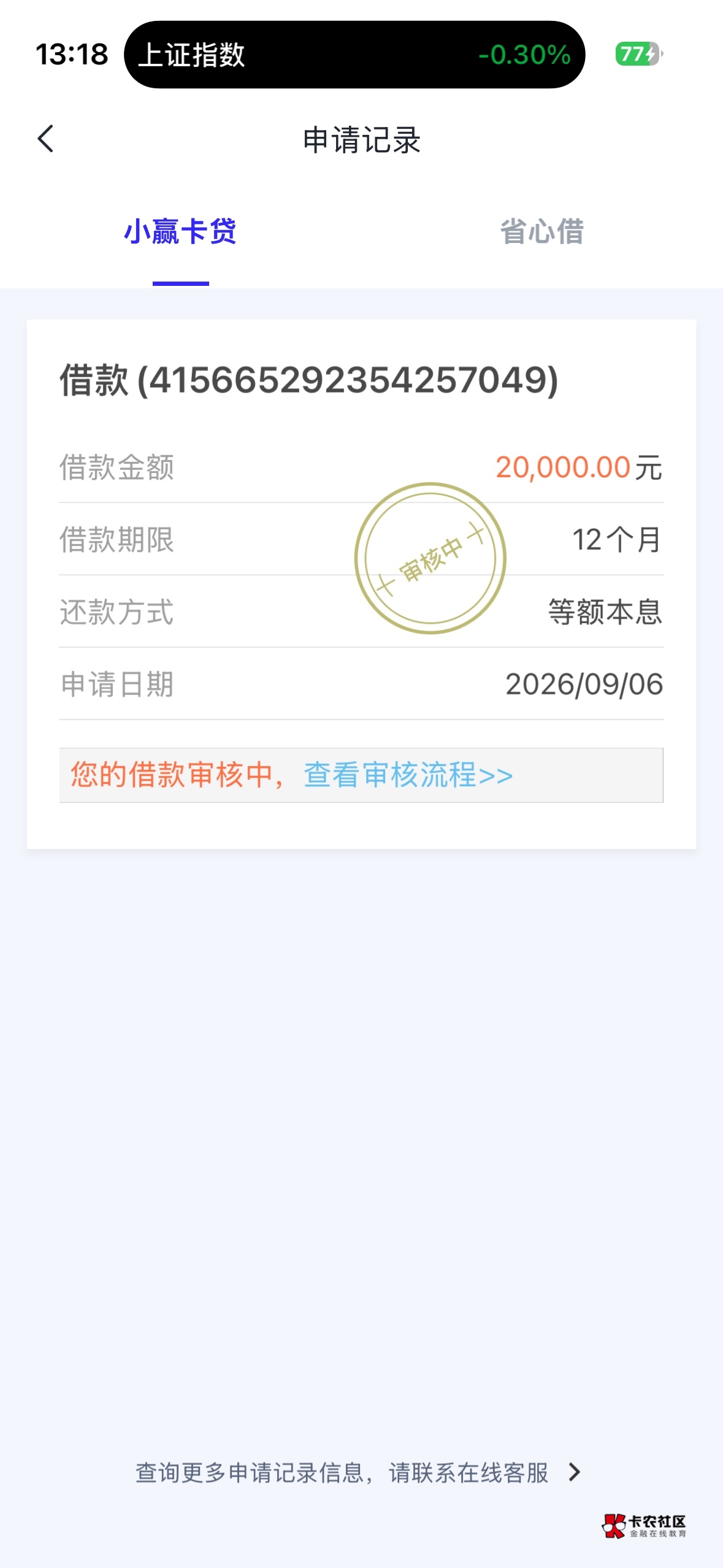
Task: Open the 查看审核流程 link
Action: (408, 775)
